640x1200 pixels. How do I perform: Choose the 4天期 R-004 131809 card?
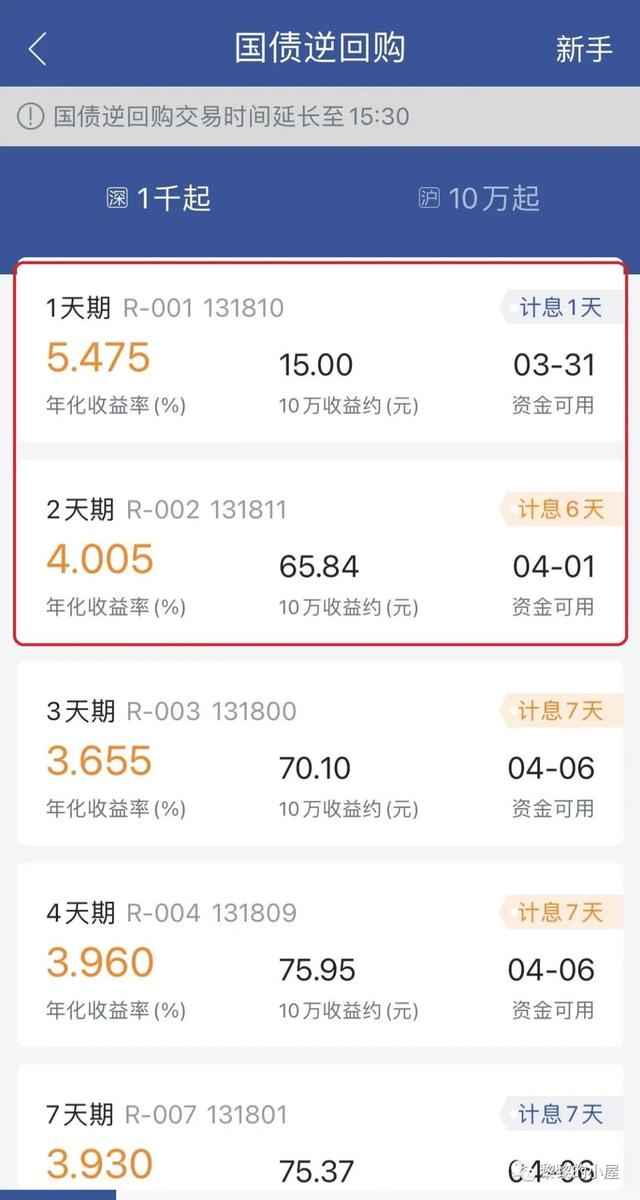pos(320,955)
